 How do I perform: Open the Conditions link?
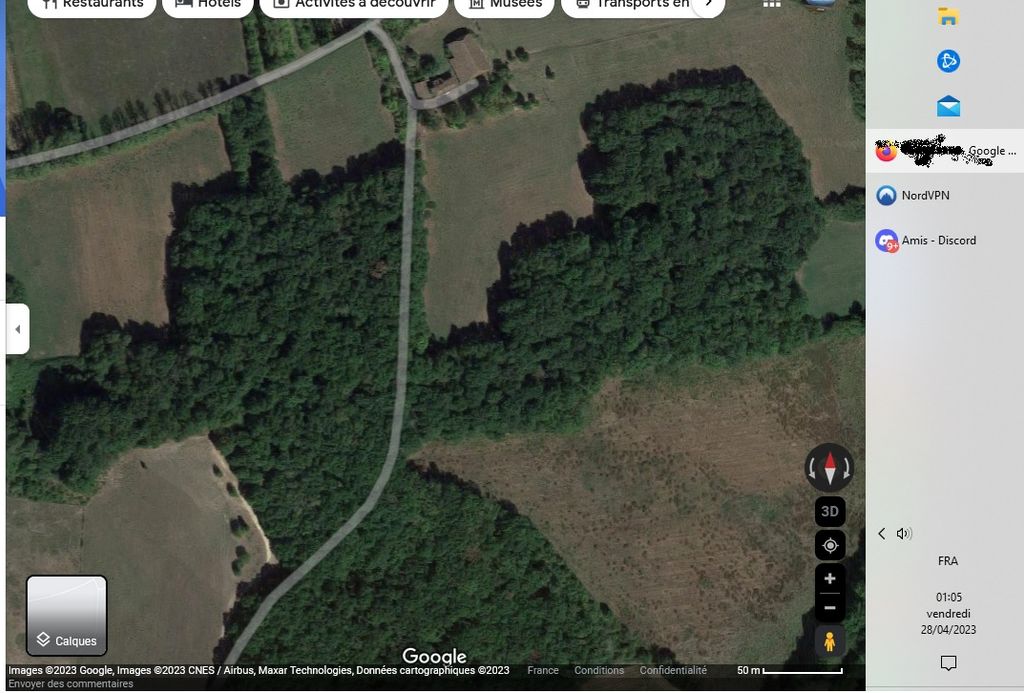599,670
